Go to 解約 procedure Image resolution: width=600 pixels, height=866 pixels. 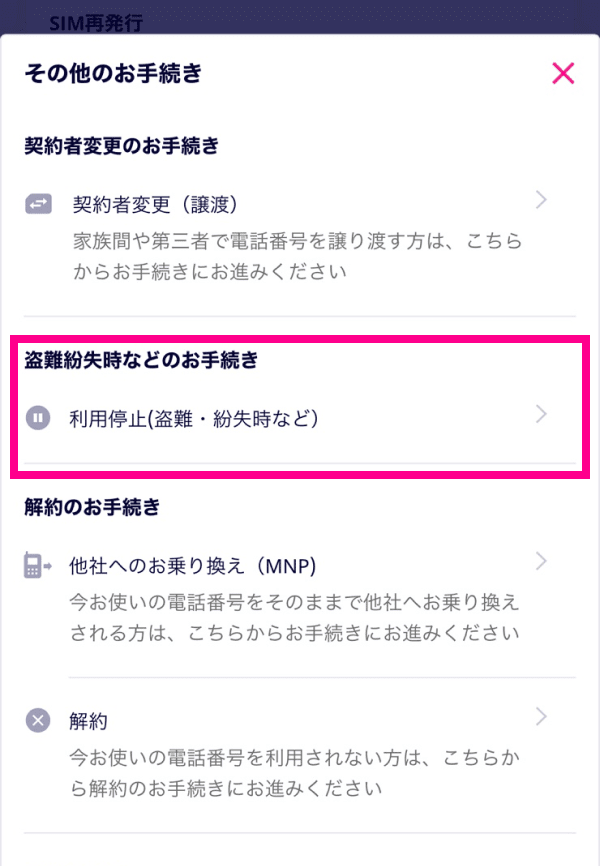point(300,721)
